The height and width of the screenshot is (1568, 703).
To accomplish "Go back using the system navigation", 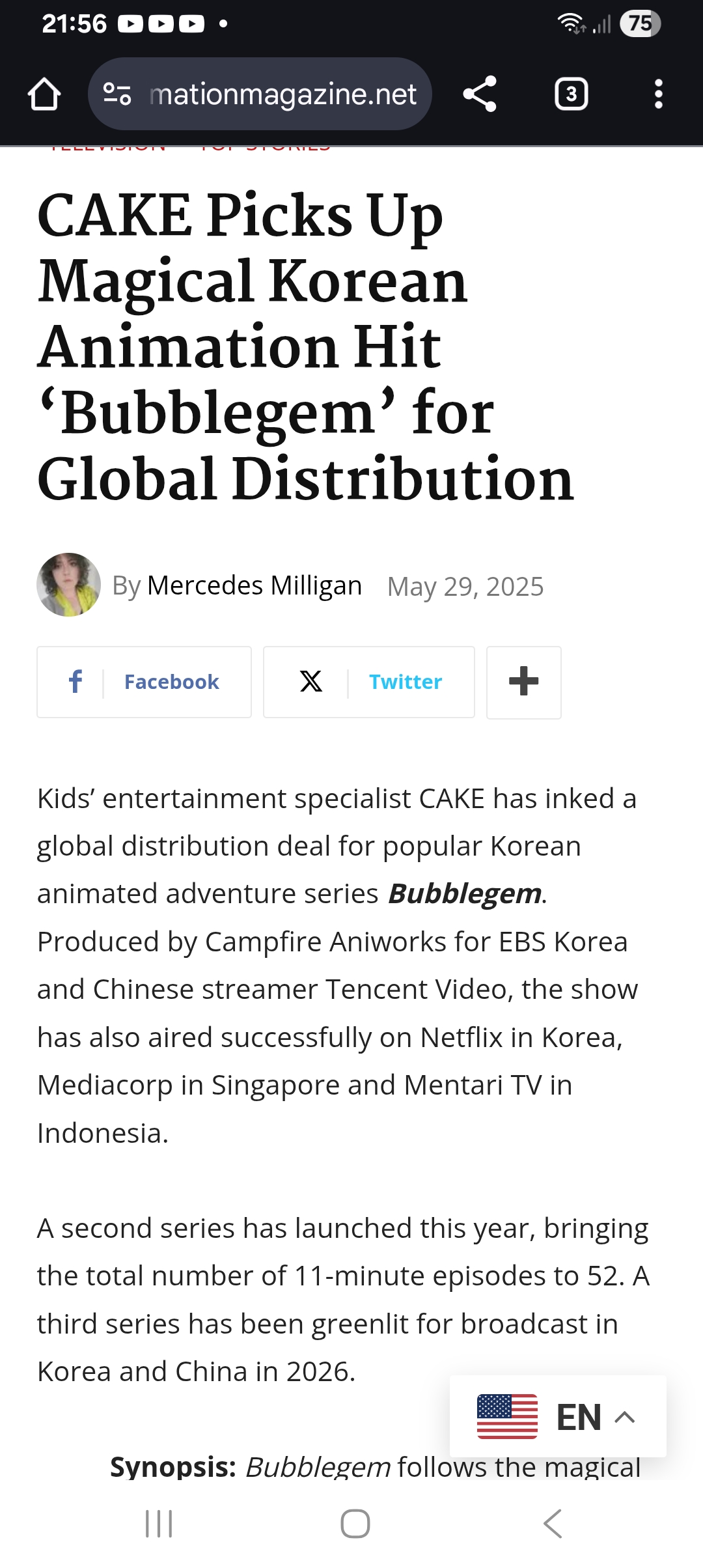I will [x=552, y=1524].
